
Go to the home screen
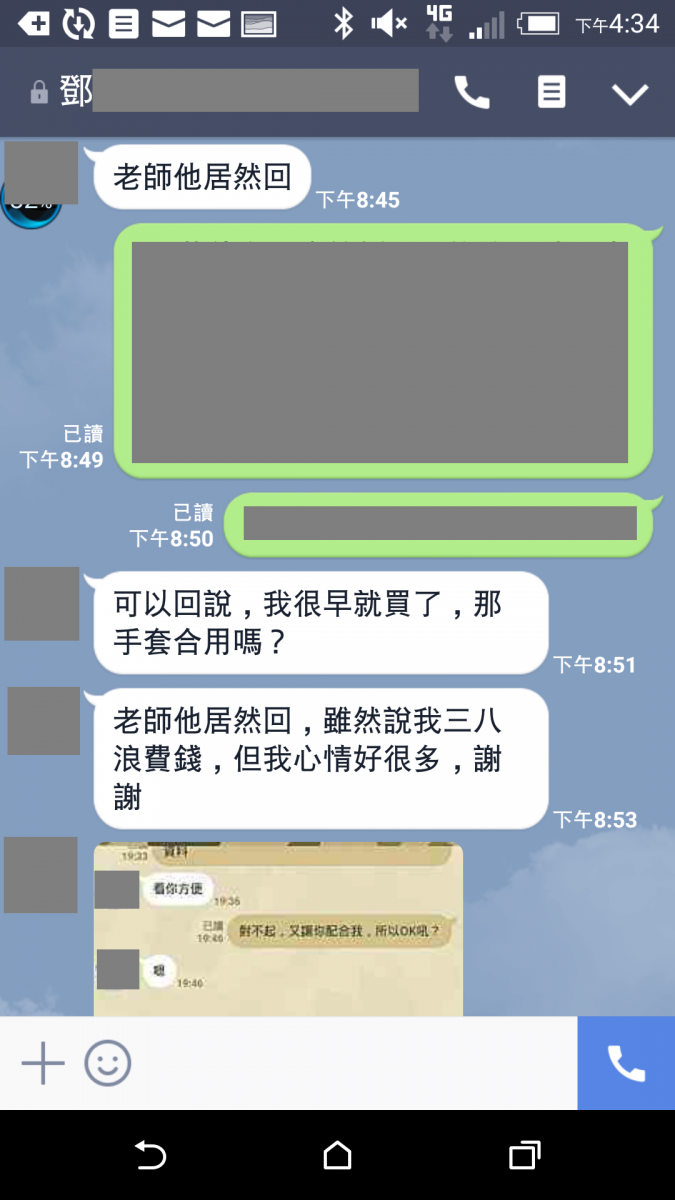(x=337, y=1156)
